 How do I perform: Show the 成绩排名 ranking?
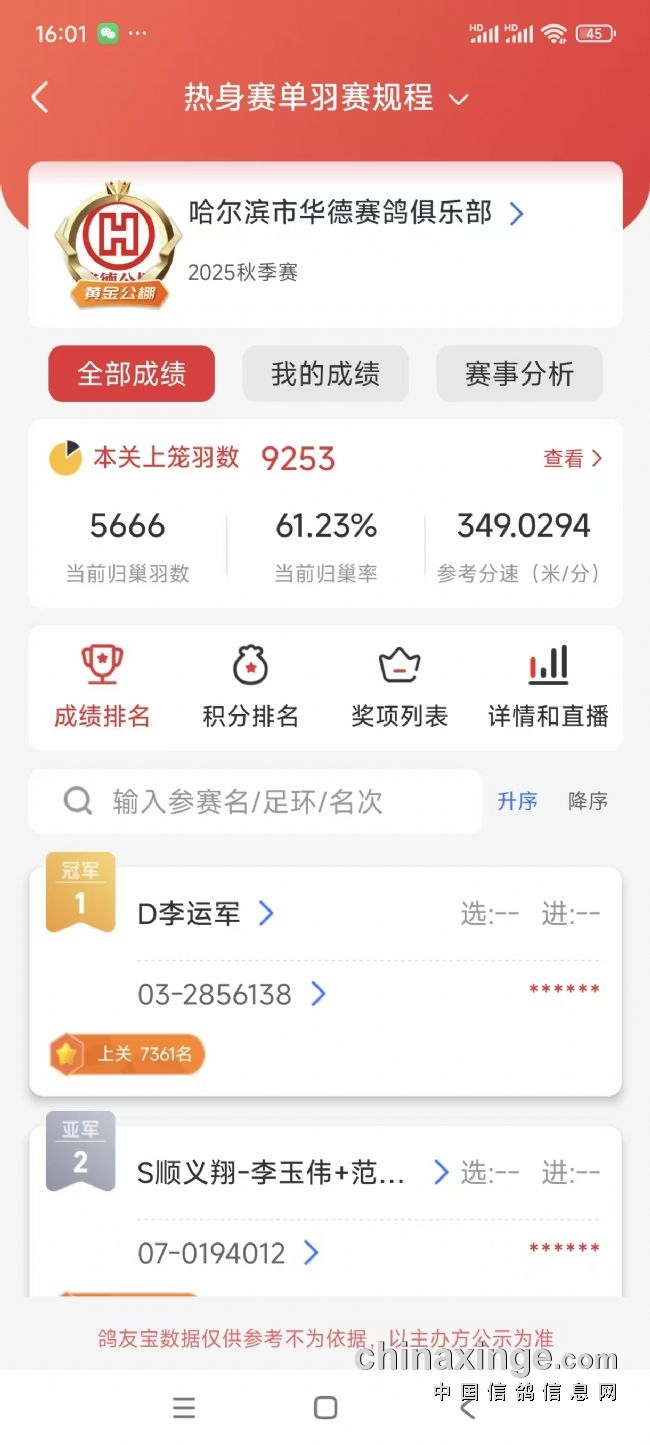pyautogui.click(x=102, y=686)
